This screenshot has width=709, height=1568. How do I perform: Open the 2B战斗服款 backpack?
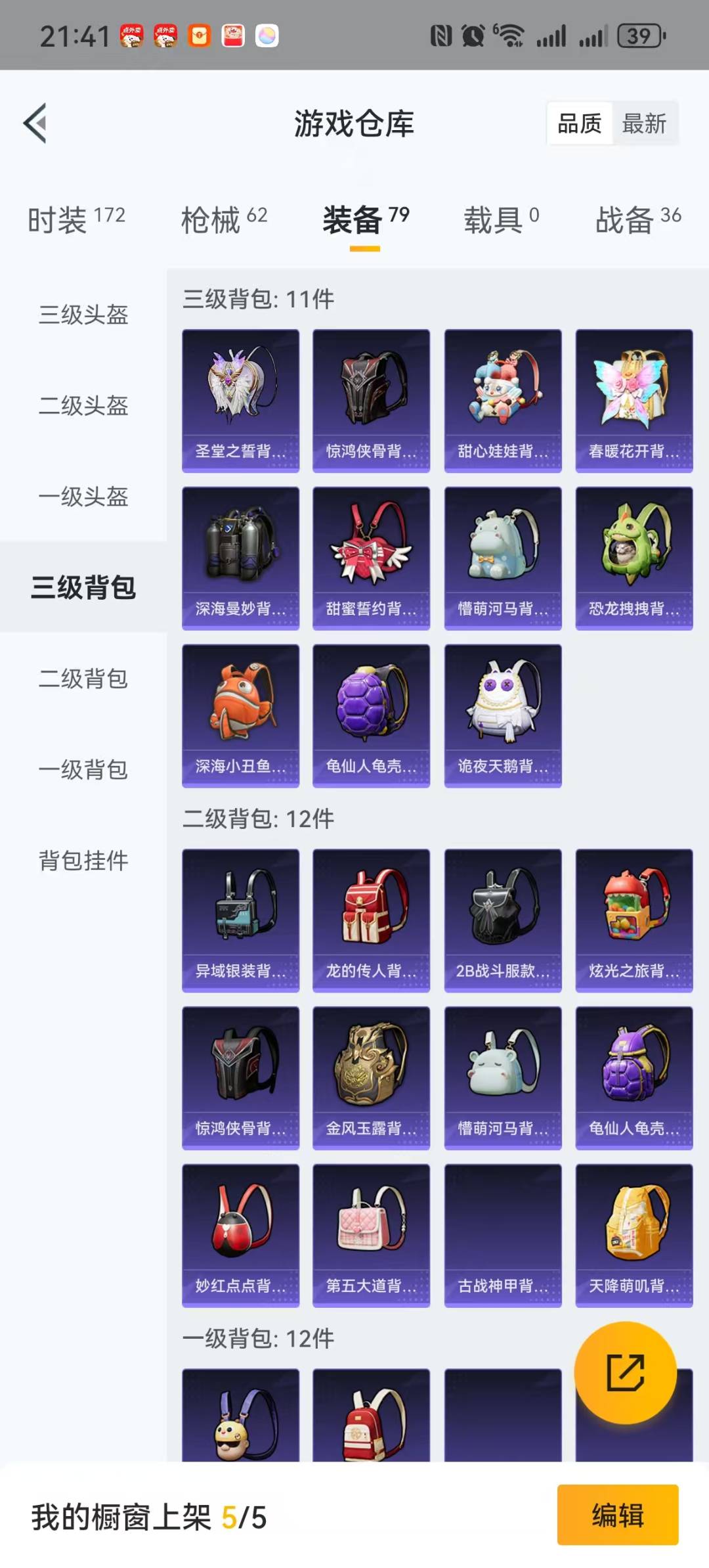[503, 920]
